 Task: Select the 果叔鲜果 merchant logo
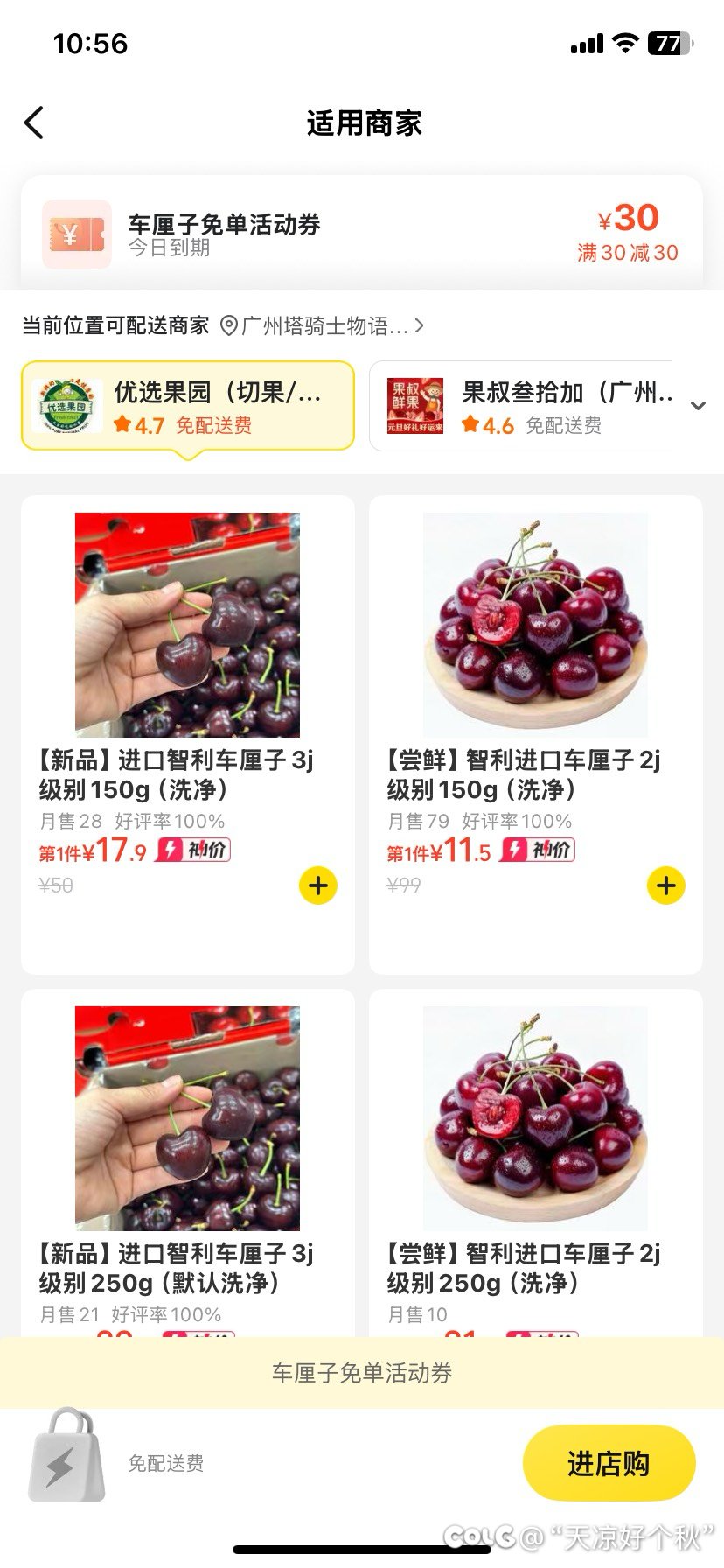click(414, 405)
